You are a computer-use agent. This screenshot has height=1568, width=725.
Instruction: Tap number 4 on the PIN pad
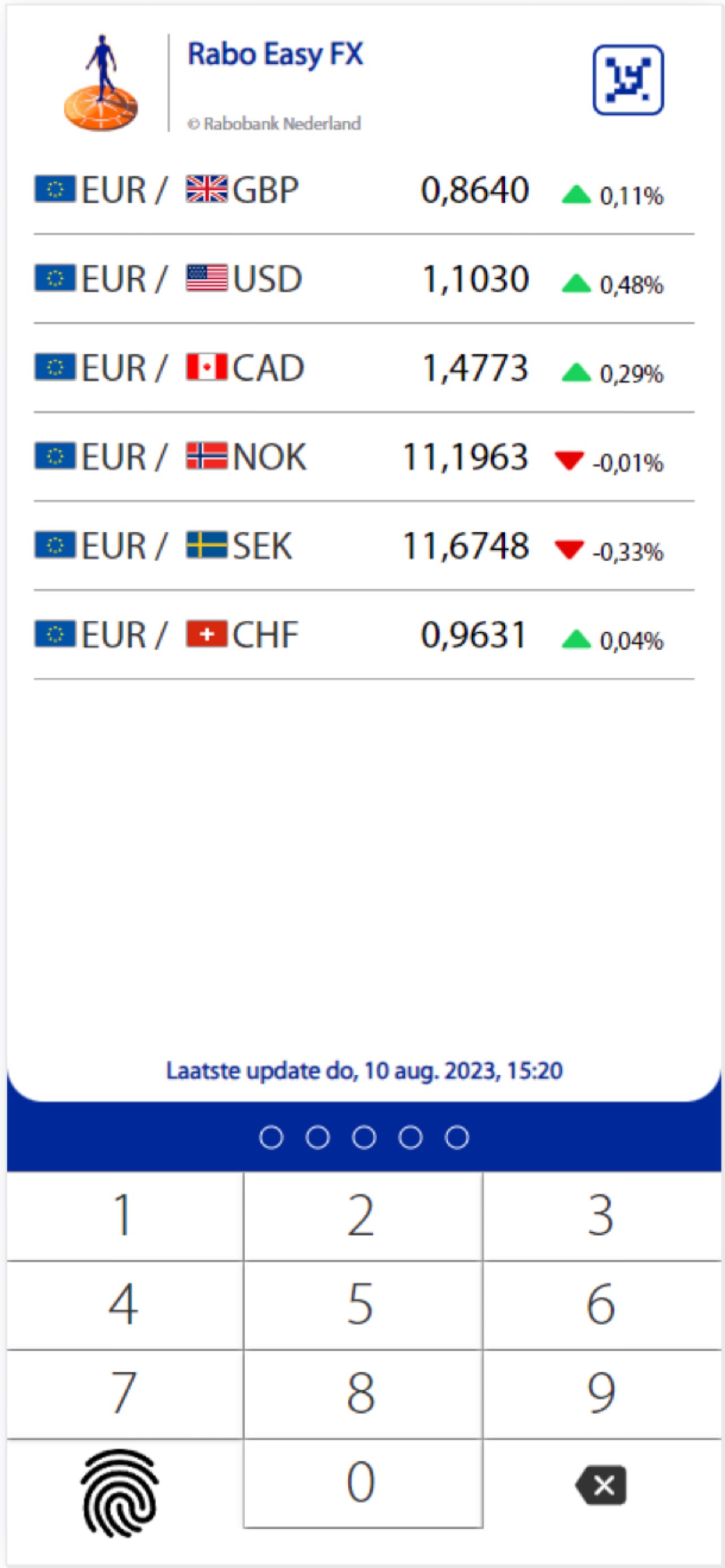pyautogui.click(x=125, y=1305)
